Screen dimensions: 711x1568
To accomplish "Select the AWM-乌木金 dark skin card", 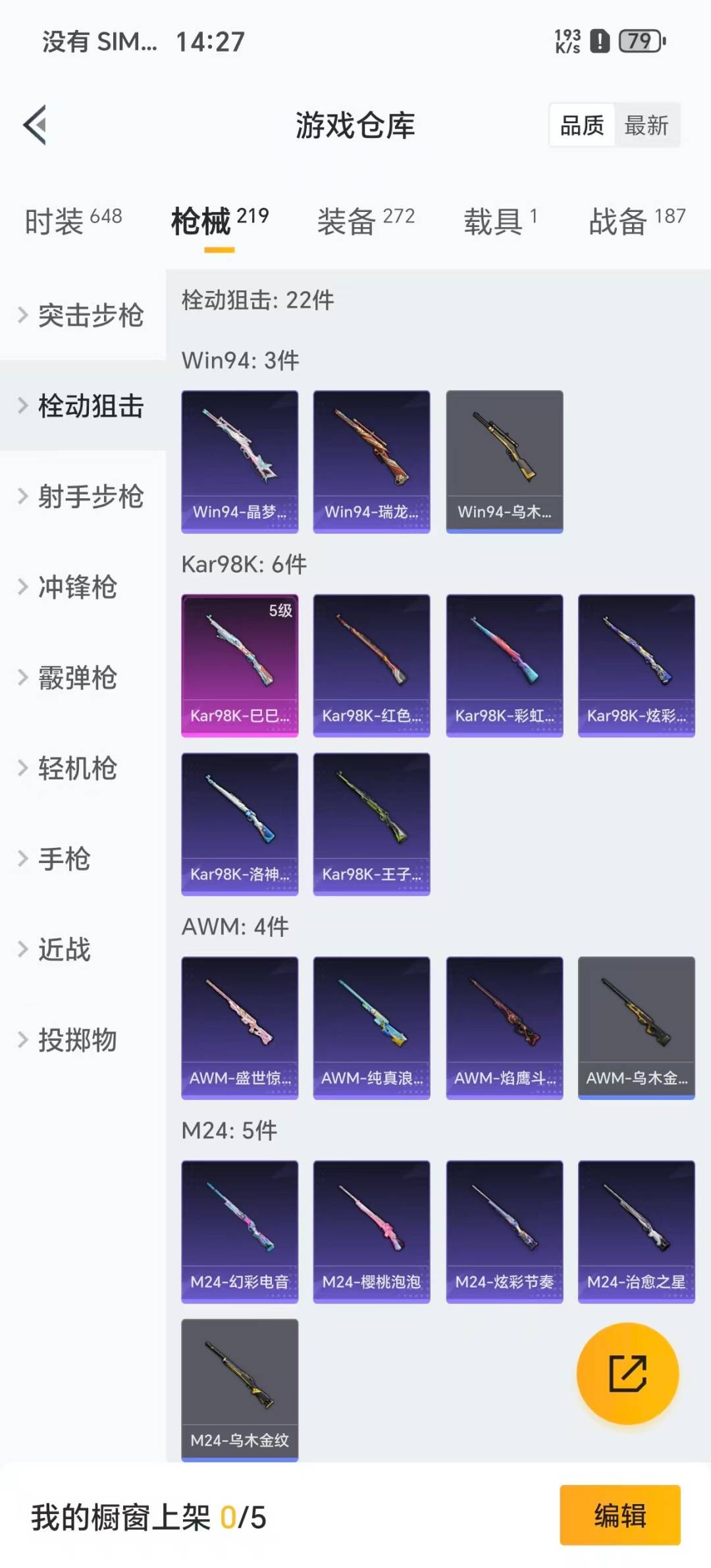I will [635, 1027].
